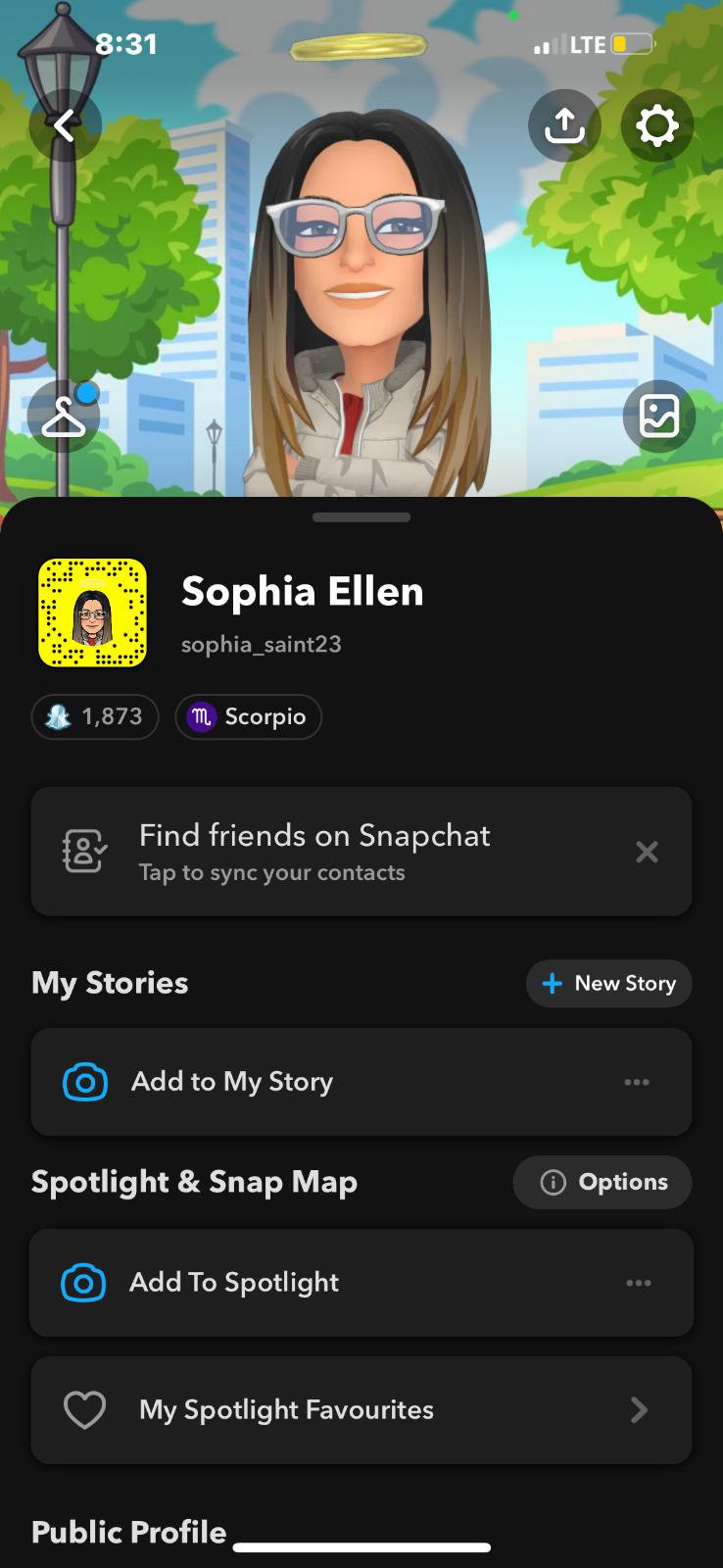Open settings gear icon
723x1568 pixels.
coord(656,125)
